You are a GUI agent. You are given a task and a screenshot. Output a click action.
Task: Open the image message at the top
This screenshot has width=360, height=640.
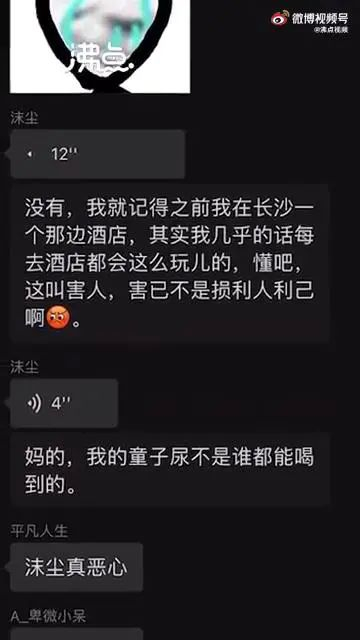pyautogui.click(x=100, y=47)
